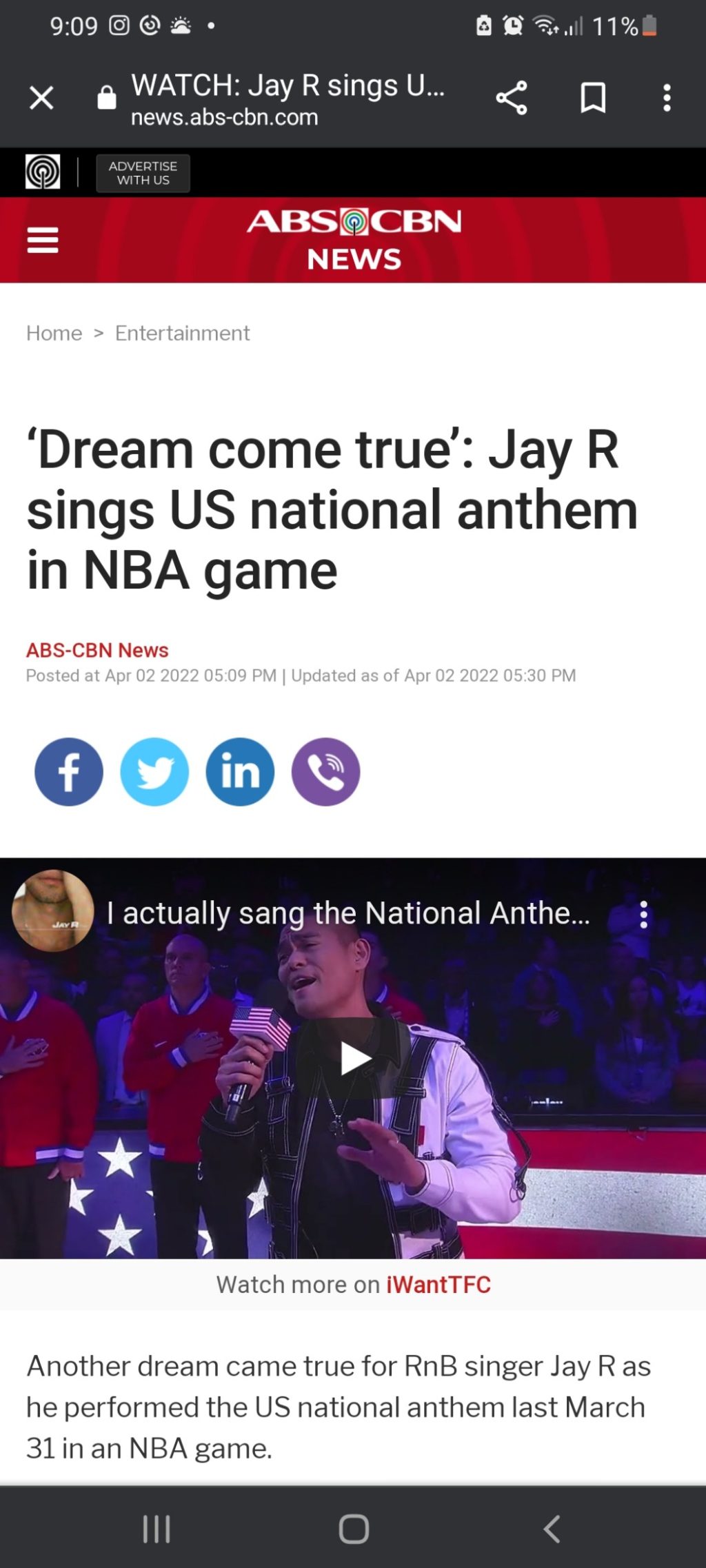706x1568 pixels.
Task: Open the embedded video's options menu
Action: [643, 915]
